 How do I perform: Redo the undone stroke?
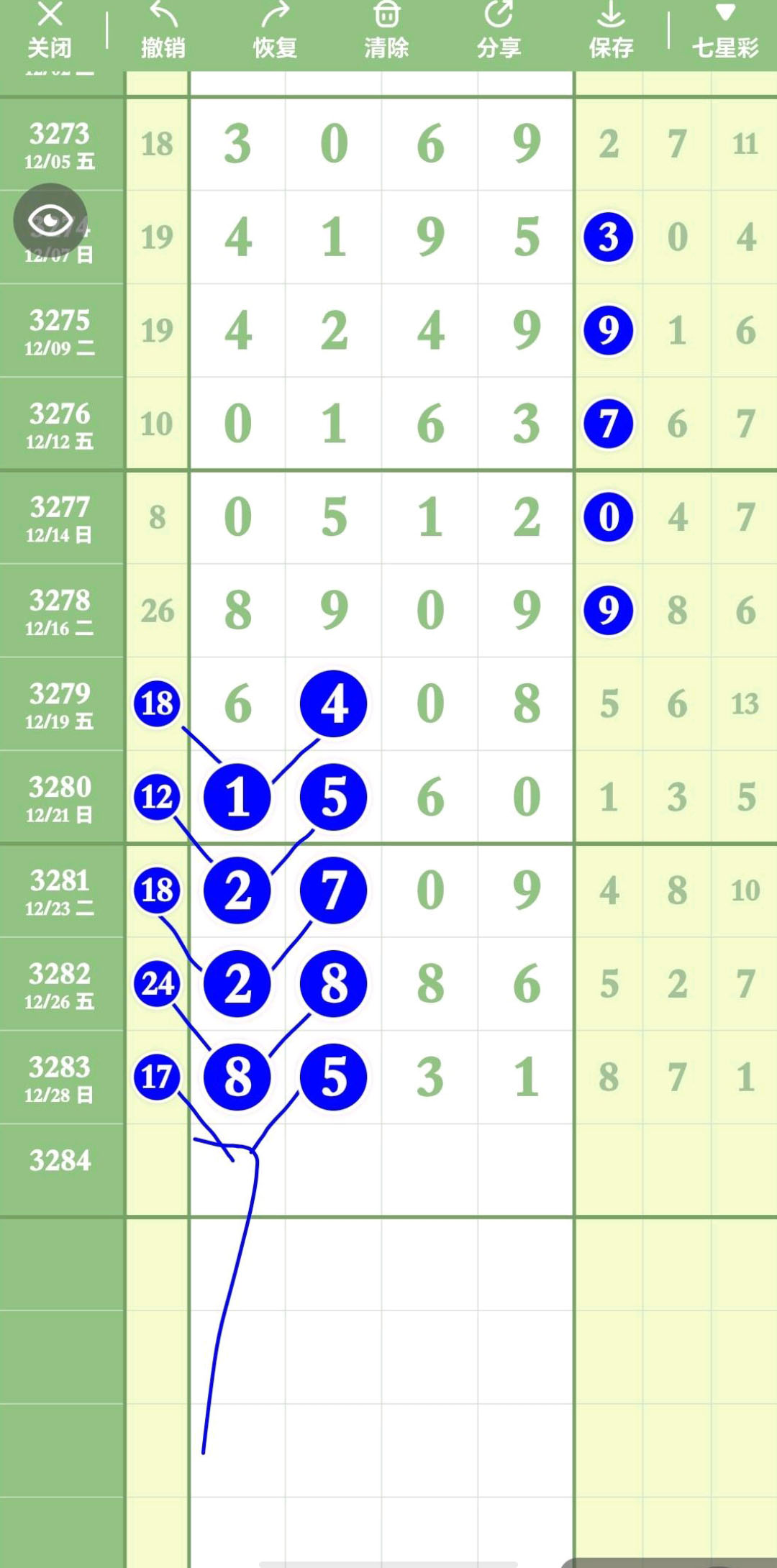coord(275,30)
